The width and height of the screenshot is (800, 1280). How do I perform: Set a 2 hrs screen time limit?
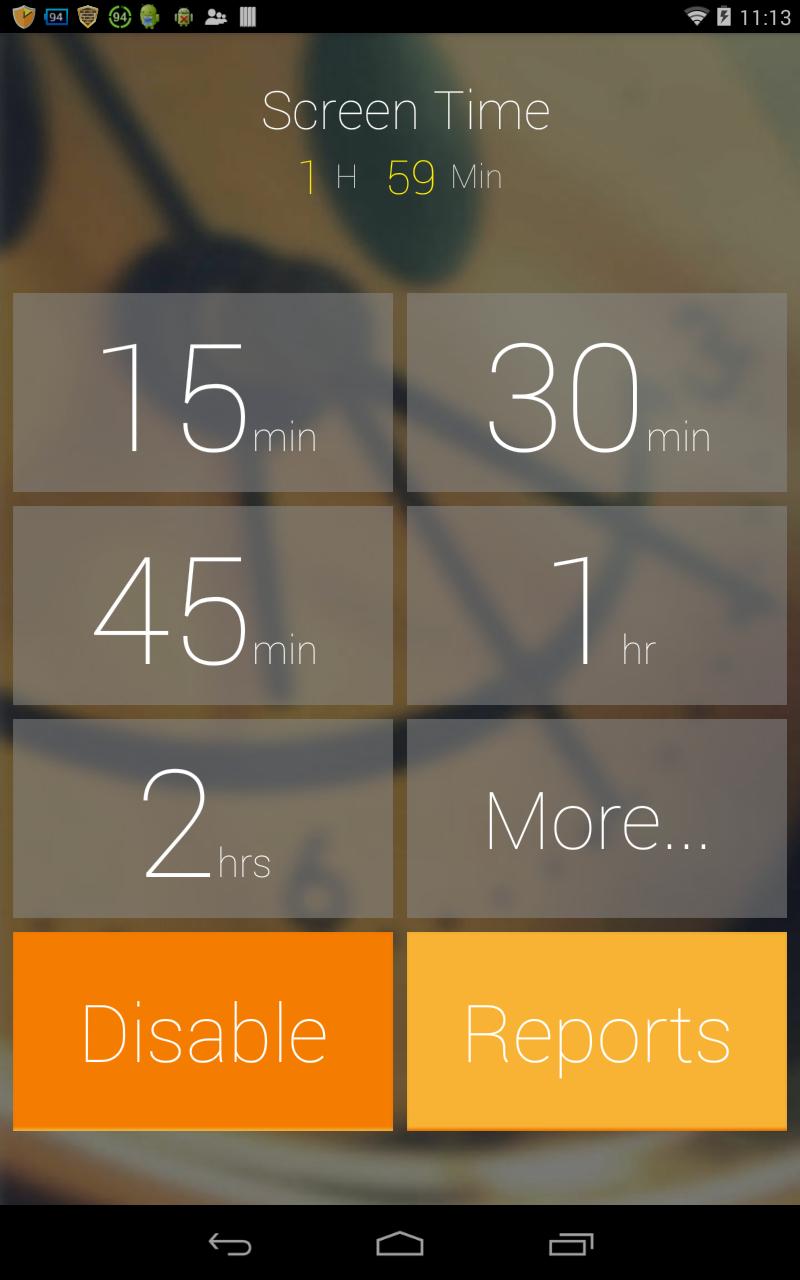click(x=203, y=818)
